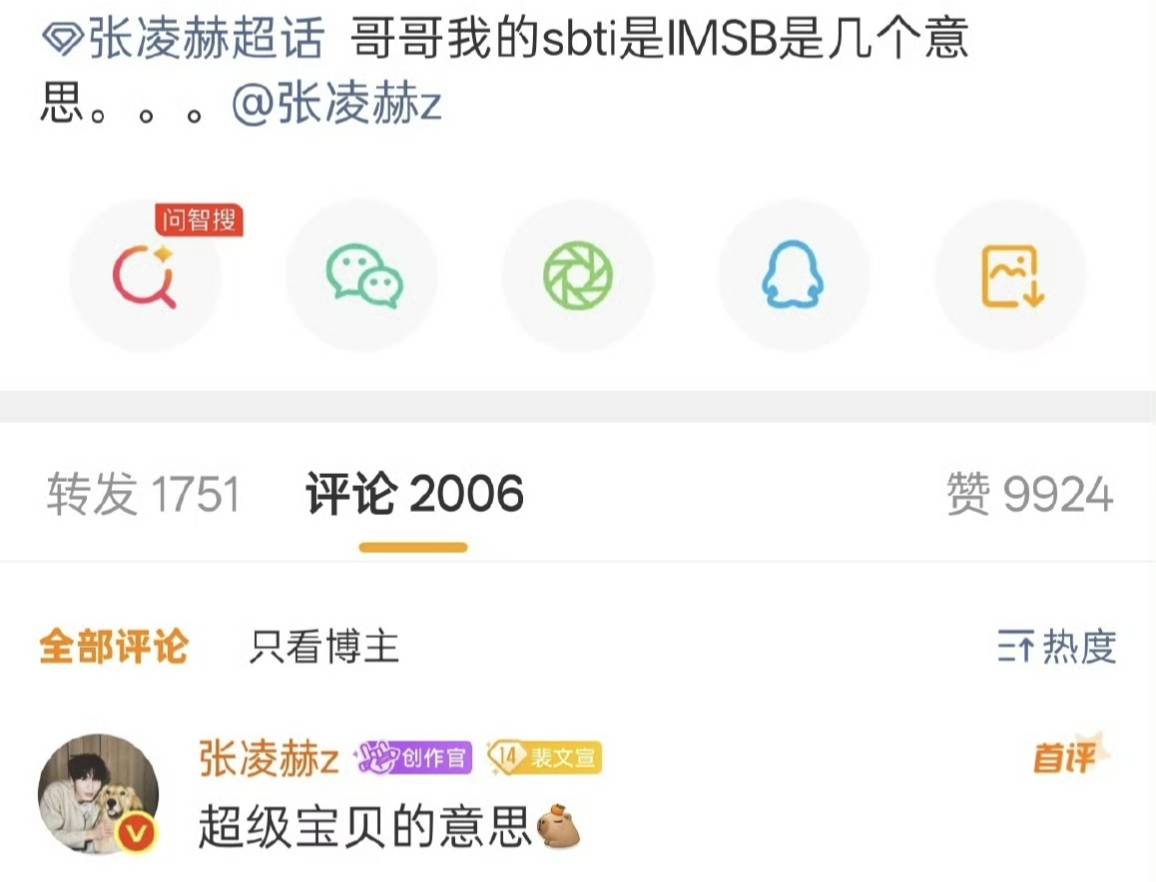1156x882 pixels.
Task: View the 赞 9924 likes tab
Action: (x=1030, y=494)
